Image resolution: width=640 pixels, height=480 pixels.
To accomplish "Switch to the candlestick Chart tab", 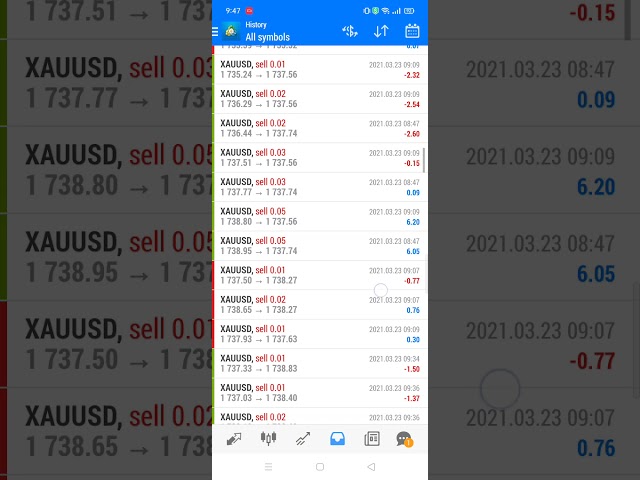I will click(x=268, y=438).
